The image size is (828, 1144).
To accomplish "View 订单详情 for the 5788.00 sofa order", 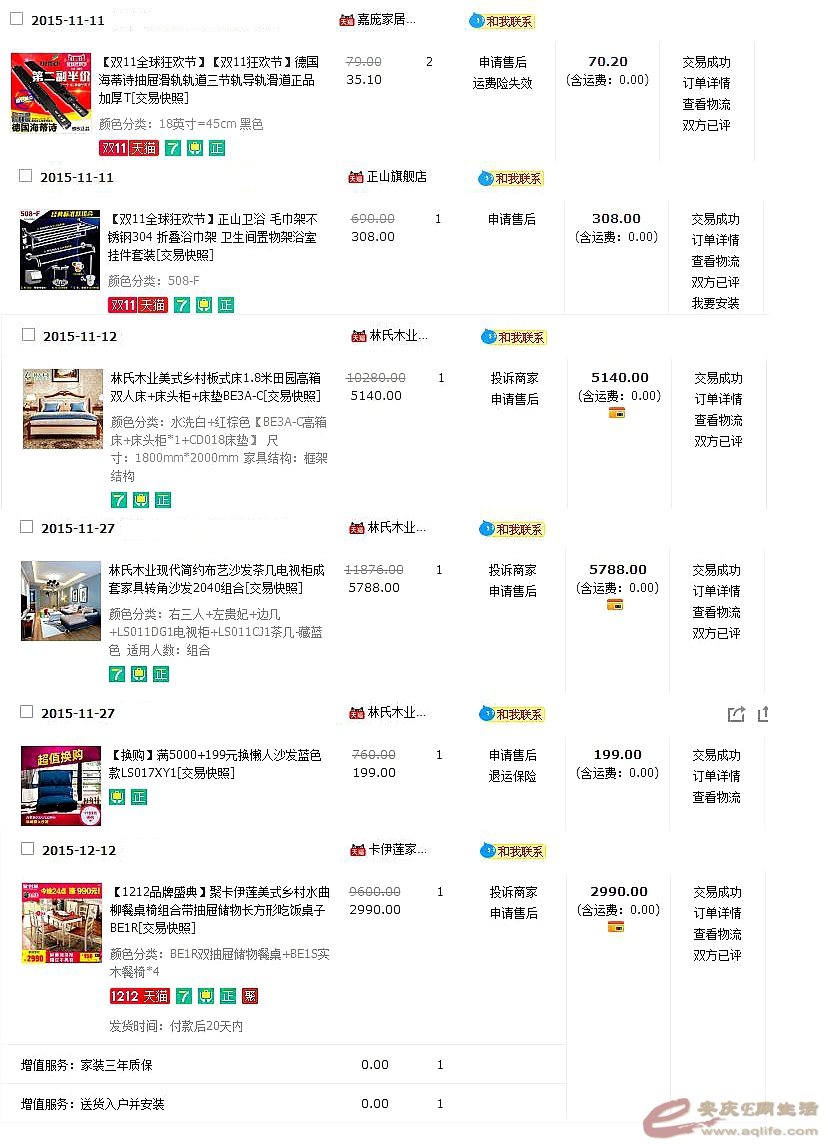I will click(716, 591).
